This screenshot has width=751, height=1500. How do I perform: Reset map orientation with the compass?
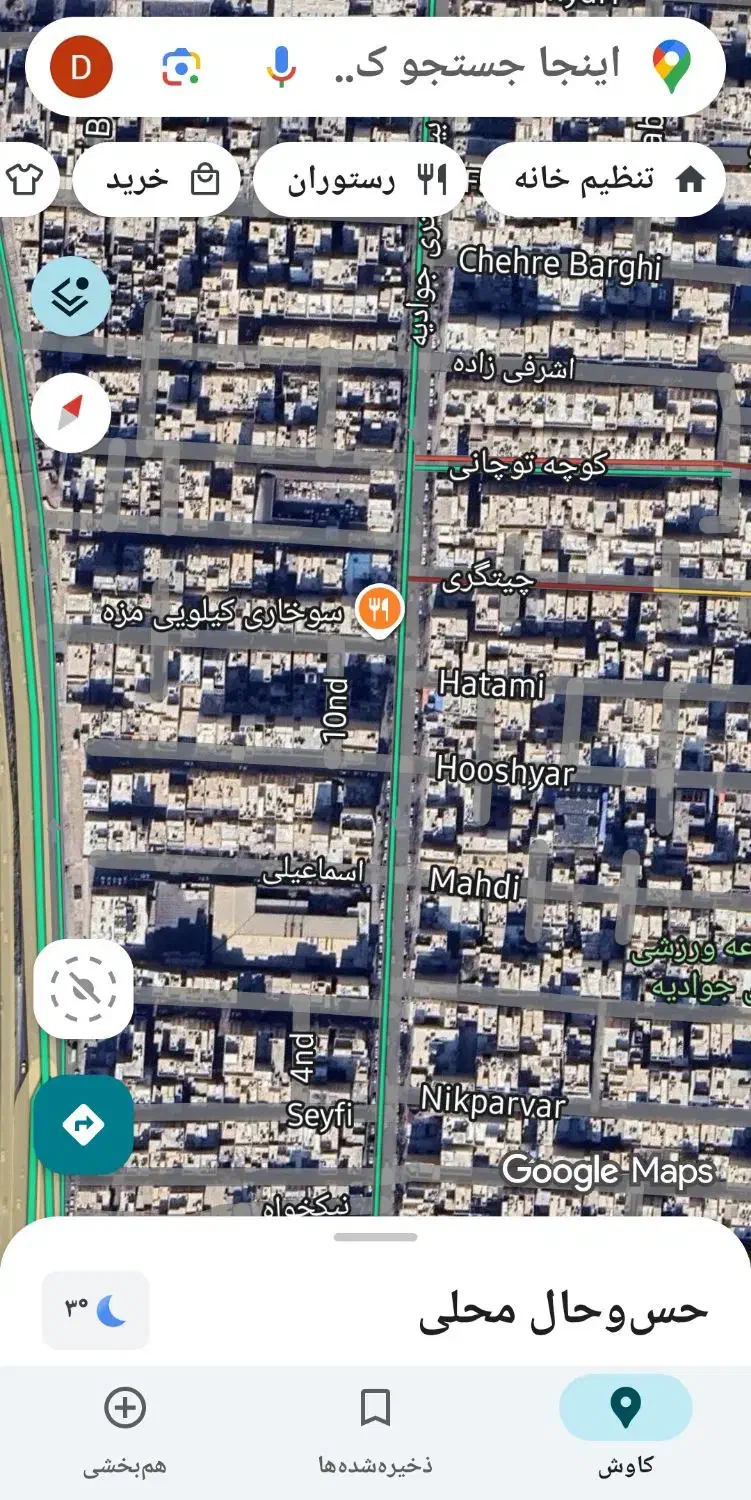point(71,412)
